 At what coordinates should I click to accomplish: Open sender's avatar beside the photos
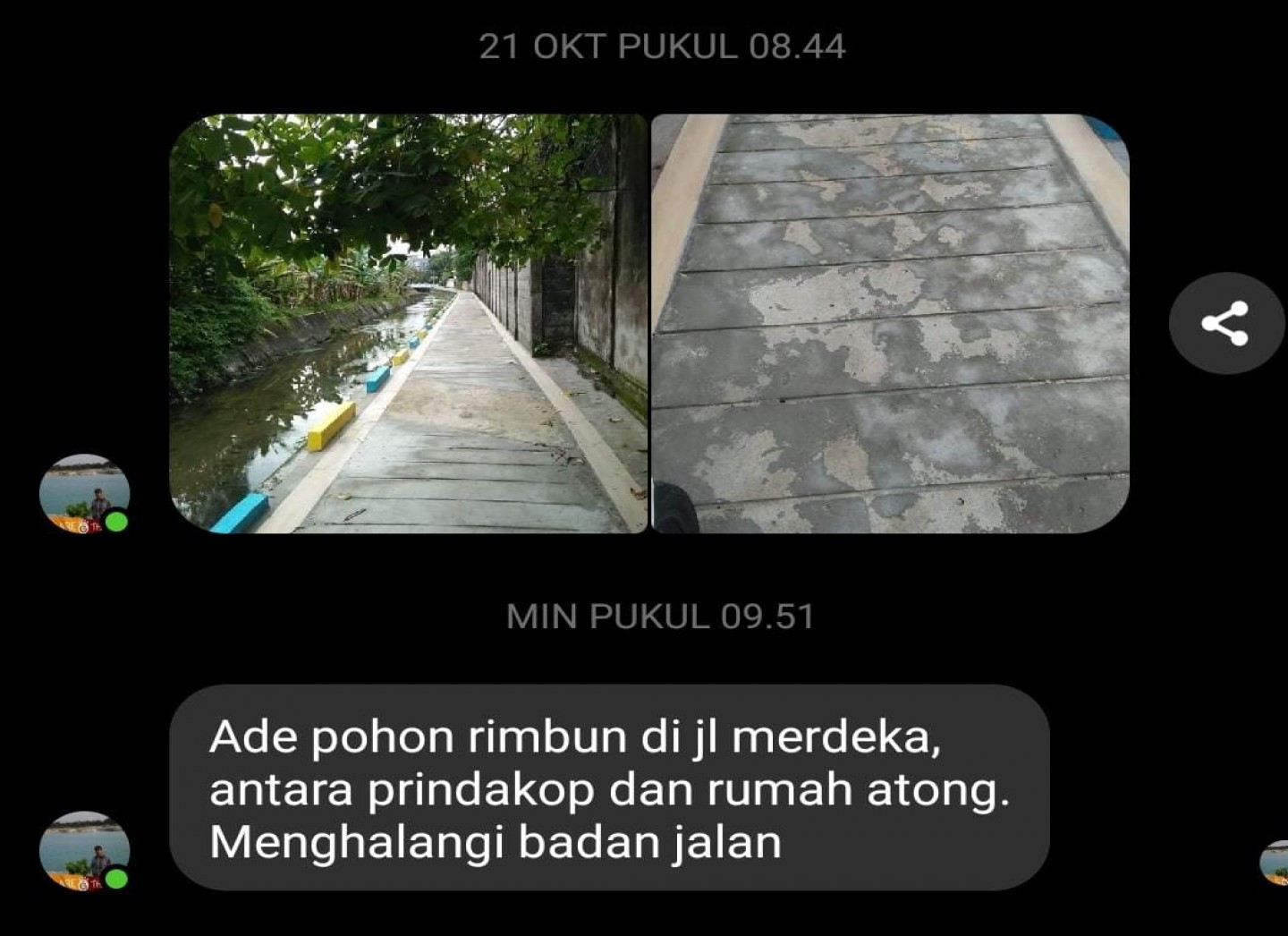pyautogui.click(x=84, y=494)
